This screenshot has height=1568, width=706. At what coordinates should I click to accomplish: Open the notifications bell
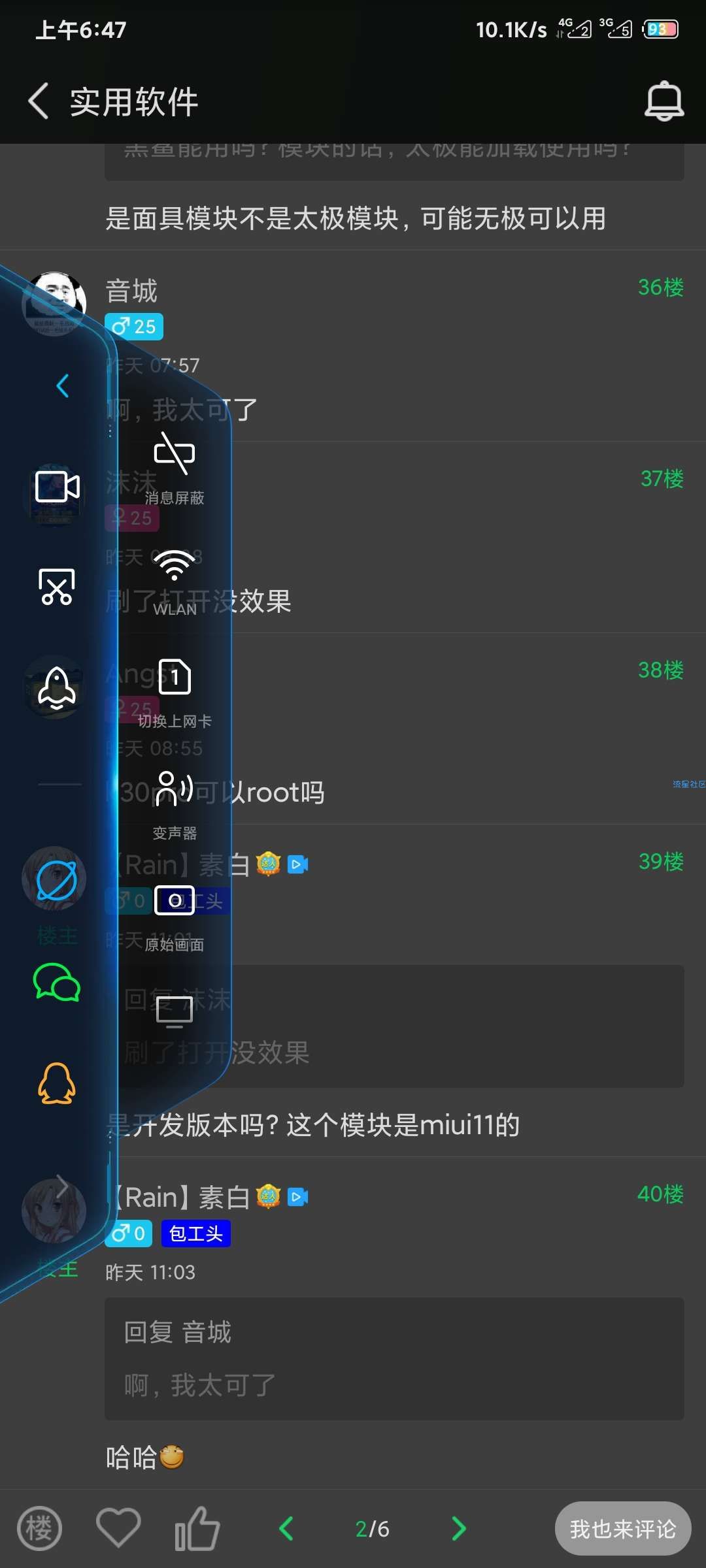[664, 101]
